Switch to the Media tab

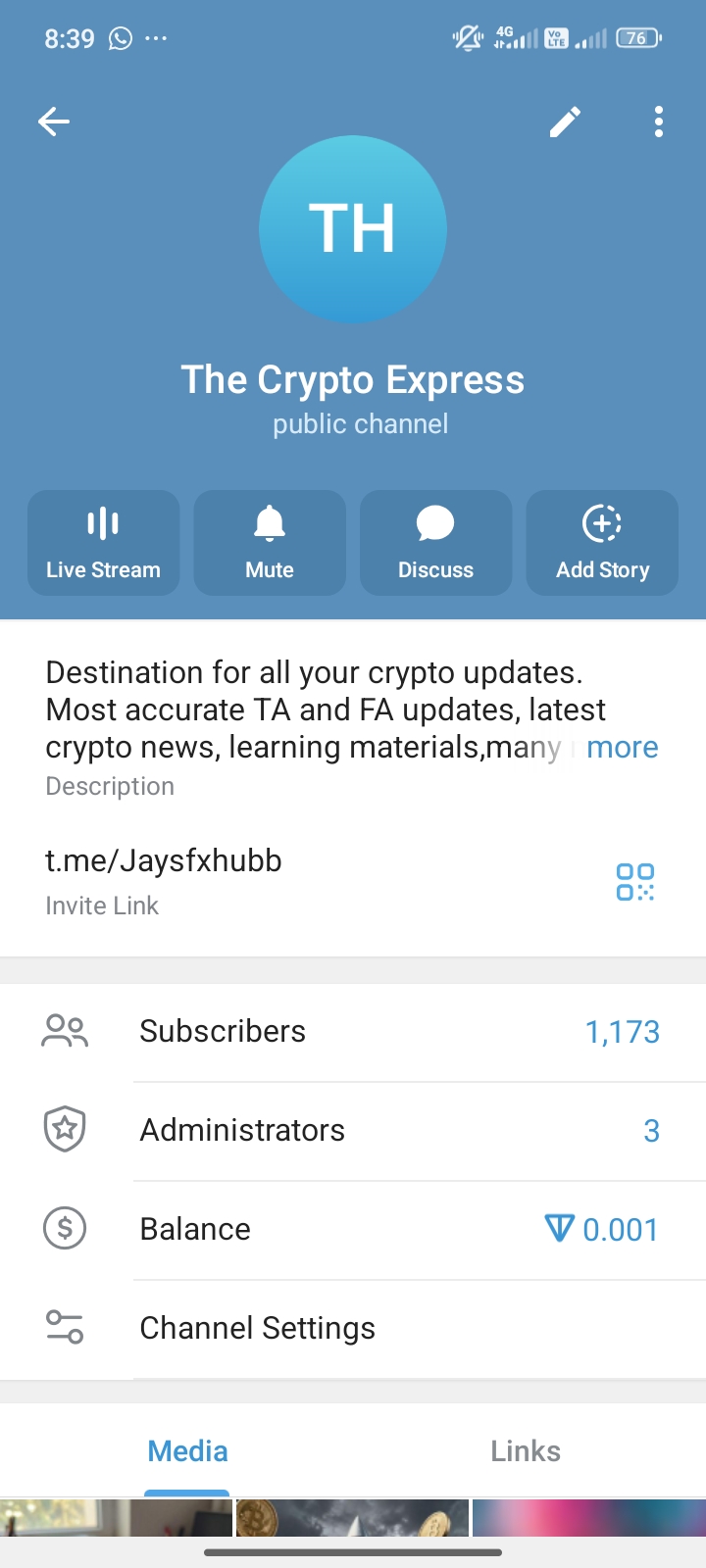pos(187,1451)
